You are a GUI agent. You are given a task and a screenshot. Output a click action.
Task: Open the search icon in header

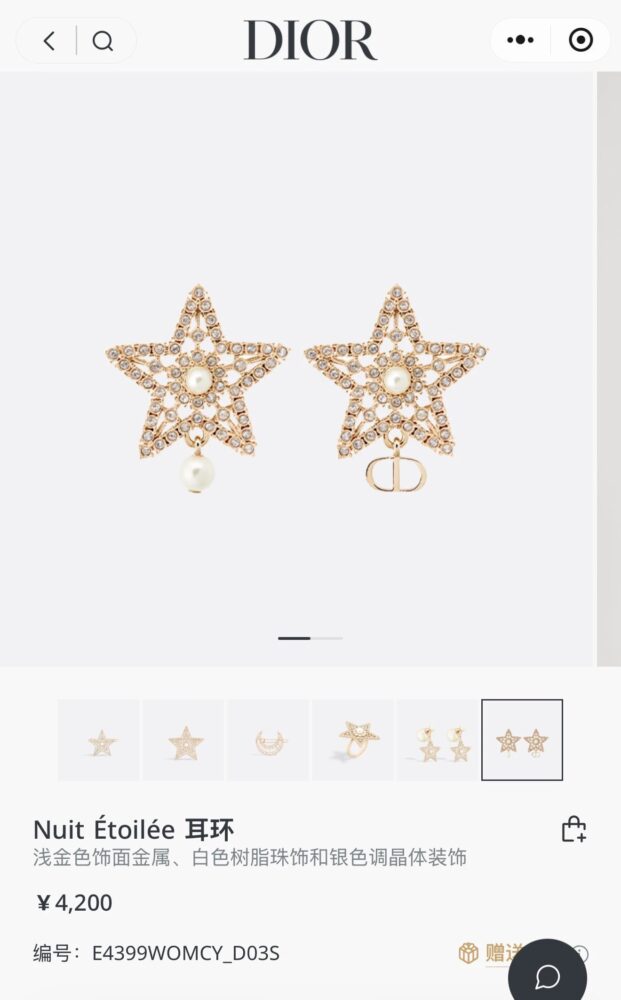[102, 41]
